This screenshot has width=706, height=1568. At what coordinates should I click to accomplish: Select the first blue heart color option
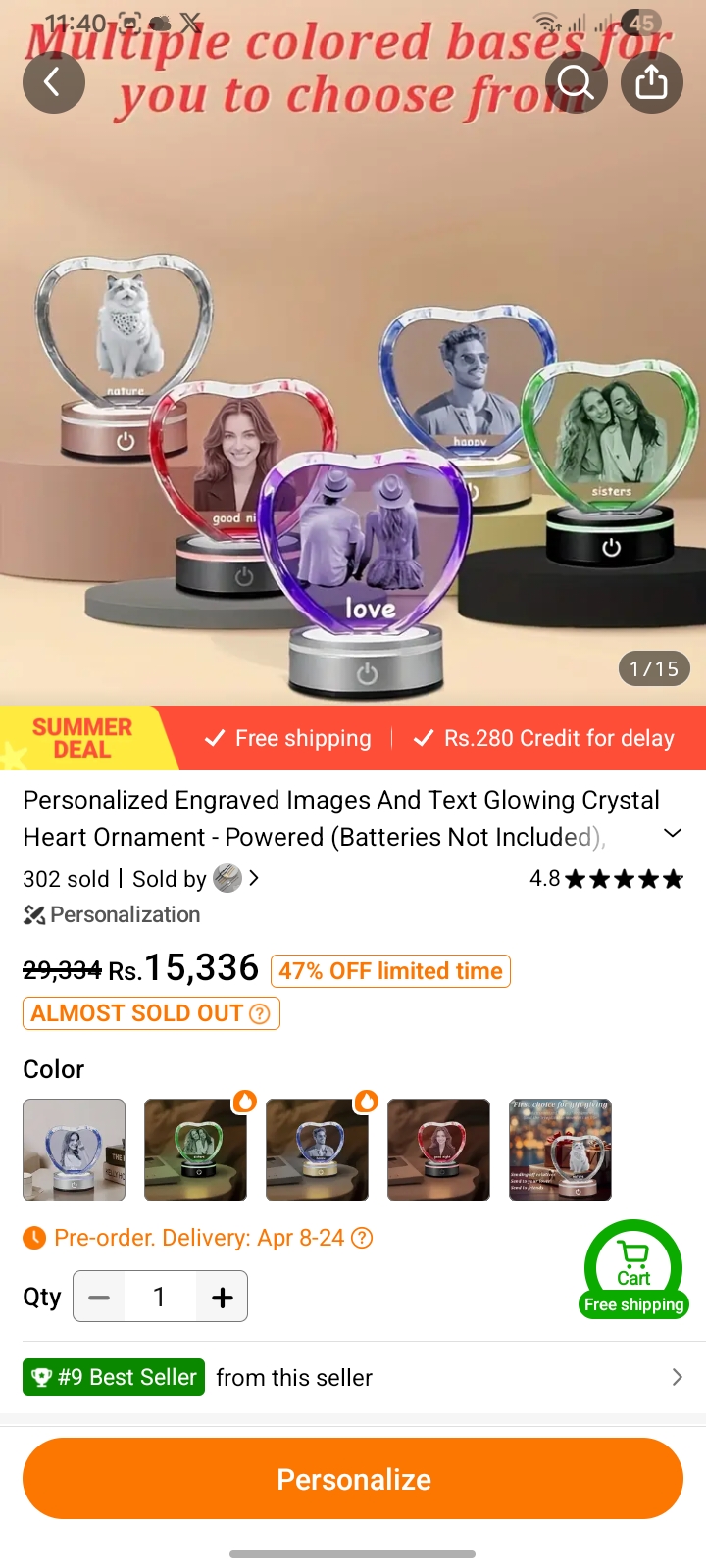[x=75, y=1150]
